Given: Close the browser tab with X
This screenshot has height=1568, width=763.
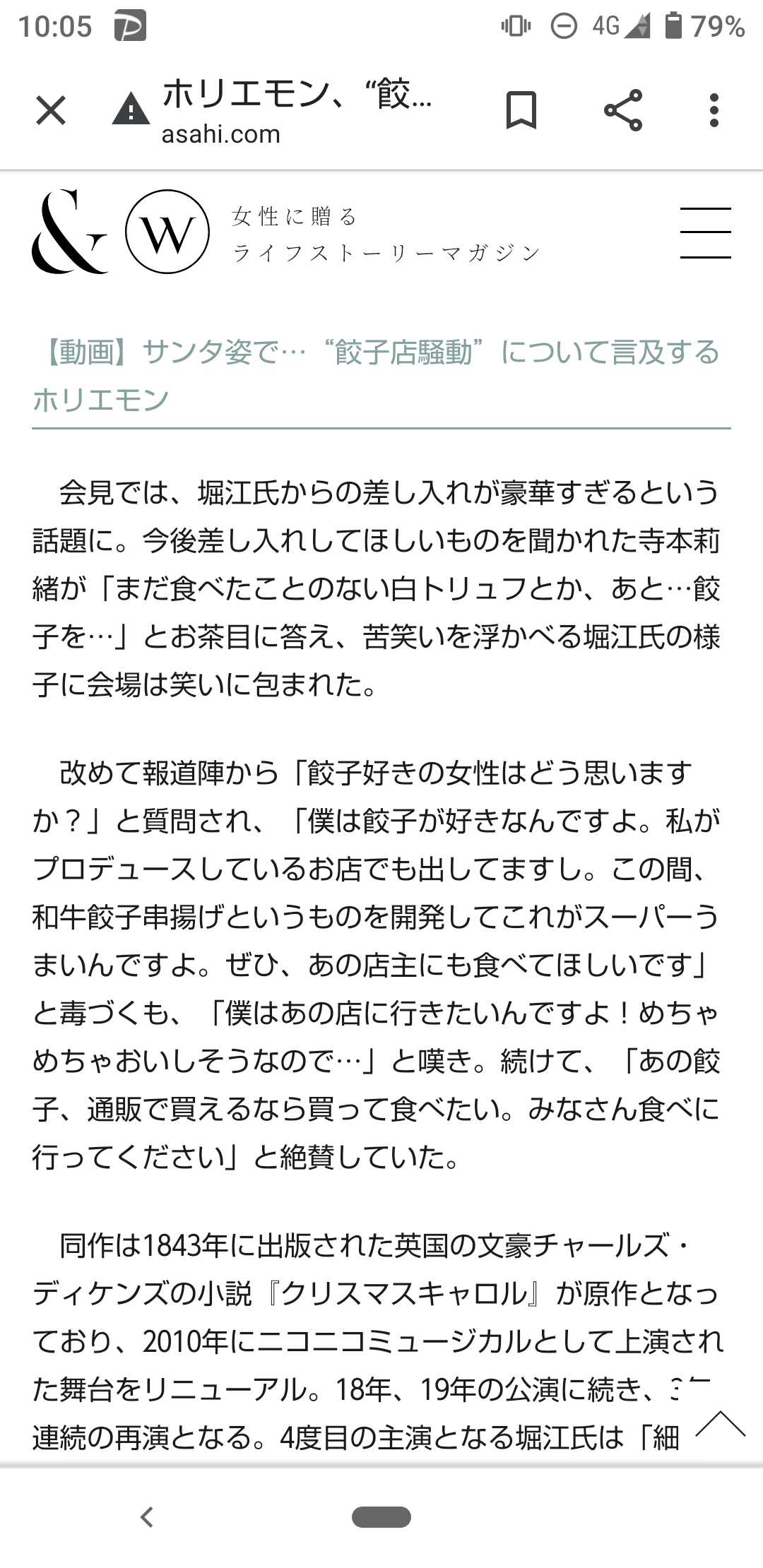Looking at the screenshot, I should 51,111.
